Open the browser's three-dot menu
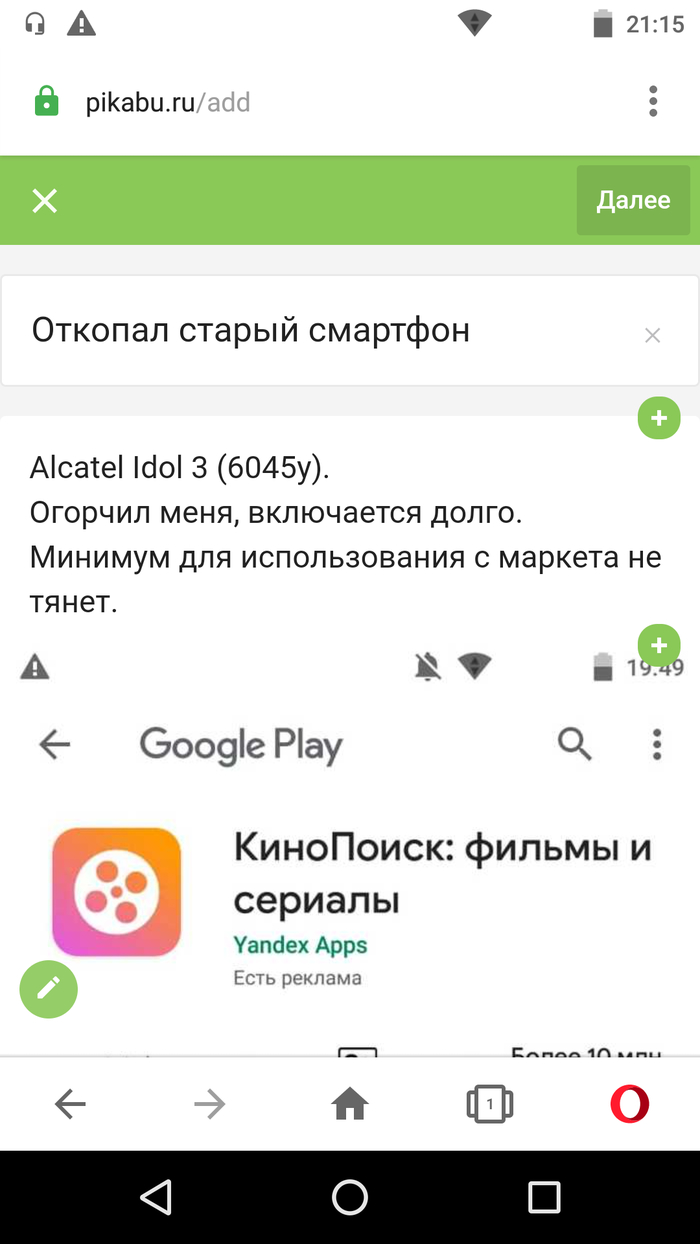The image size is (700, 1244). [653, 101]
